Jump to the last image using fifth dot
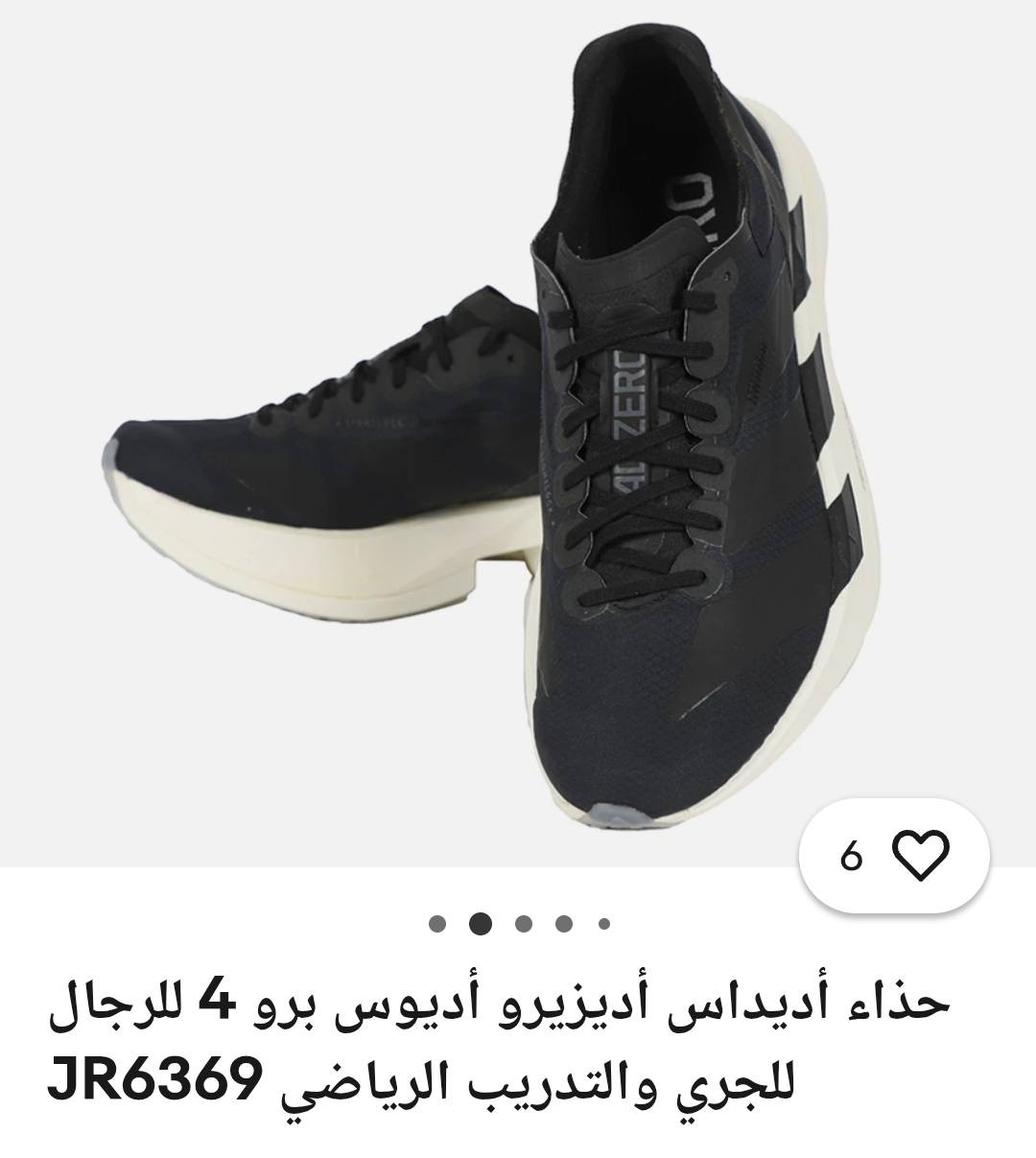The height and width of the screenshot is (1158, 1036). tap(602, 926)
